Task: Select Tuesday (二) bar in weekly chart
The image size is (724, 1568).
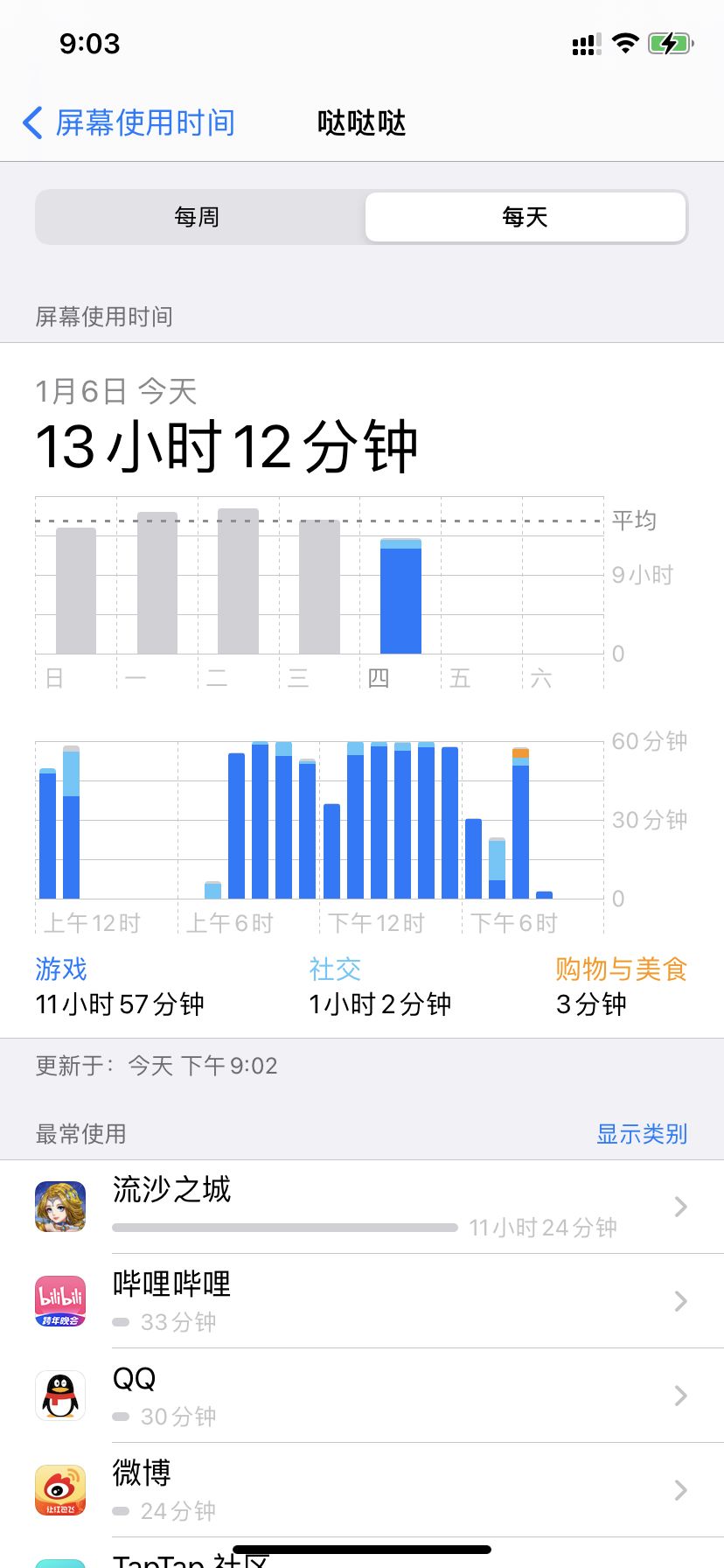Action: [x=238, y=581]
